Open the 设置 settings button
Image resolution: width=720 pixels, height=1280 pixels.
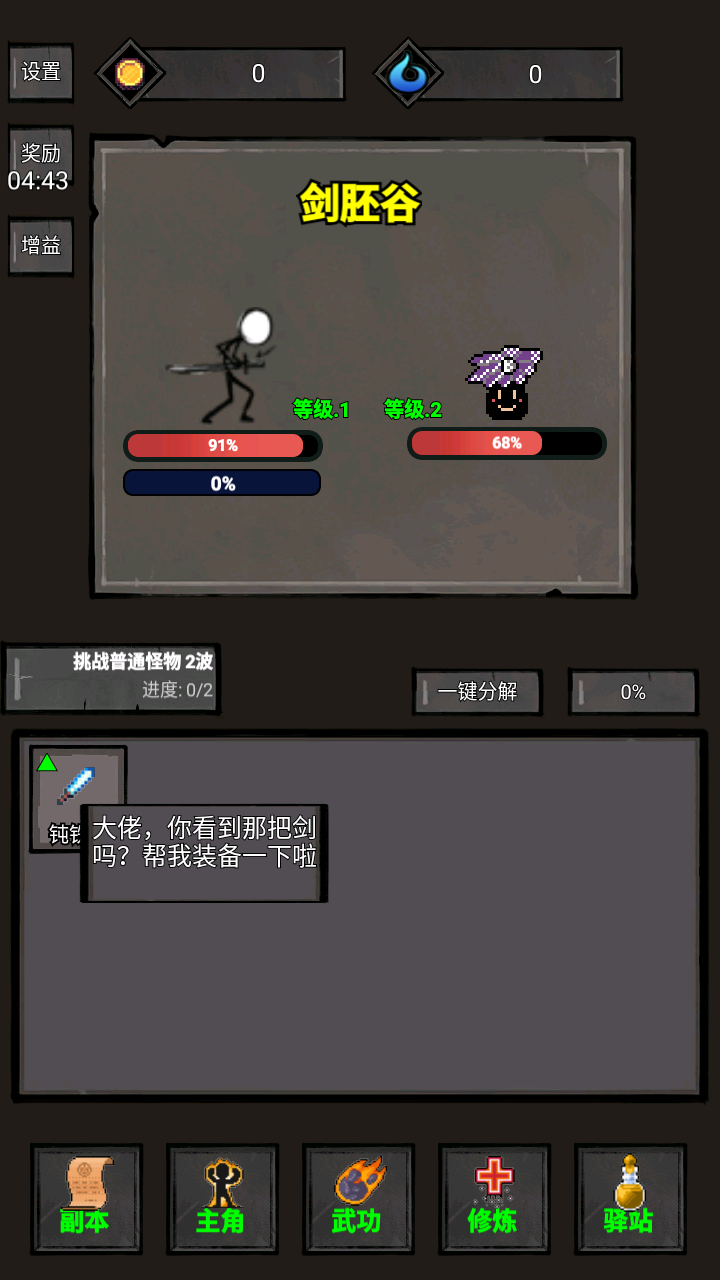tap(41, 72)
